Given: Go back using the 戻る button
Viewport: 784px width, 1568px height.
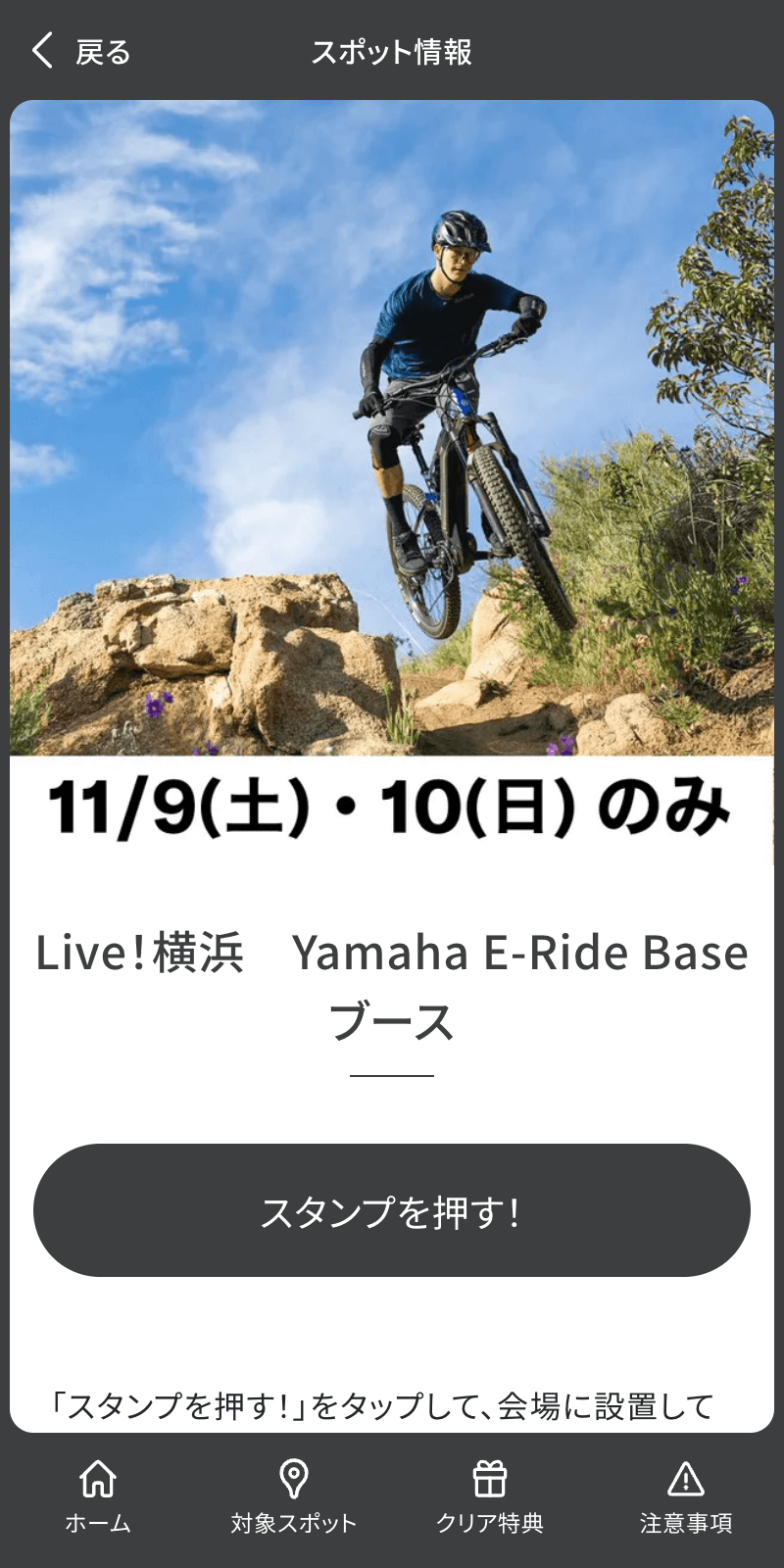Looking at the screenshot, I should (81, 51).
